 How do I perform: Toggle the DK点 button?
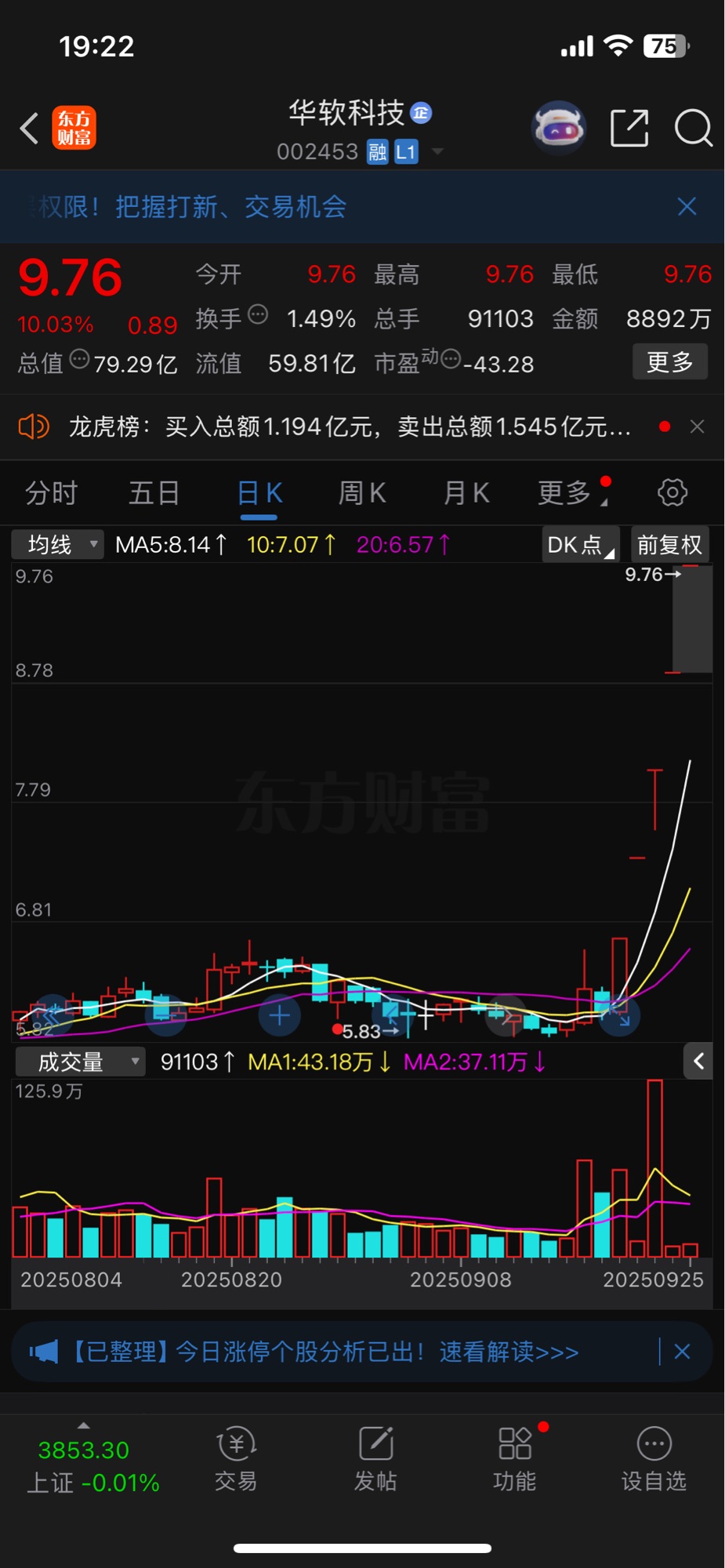[580, 545]
